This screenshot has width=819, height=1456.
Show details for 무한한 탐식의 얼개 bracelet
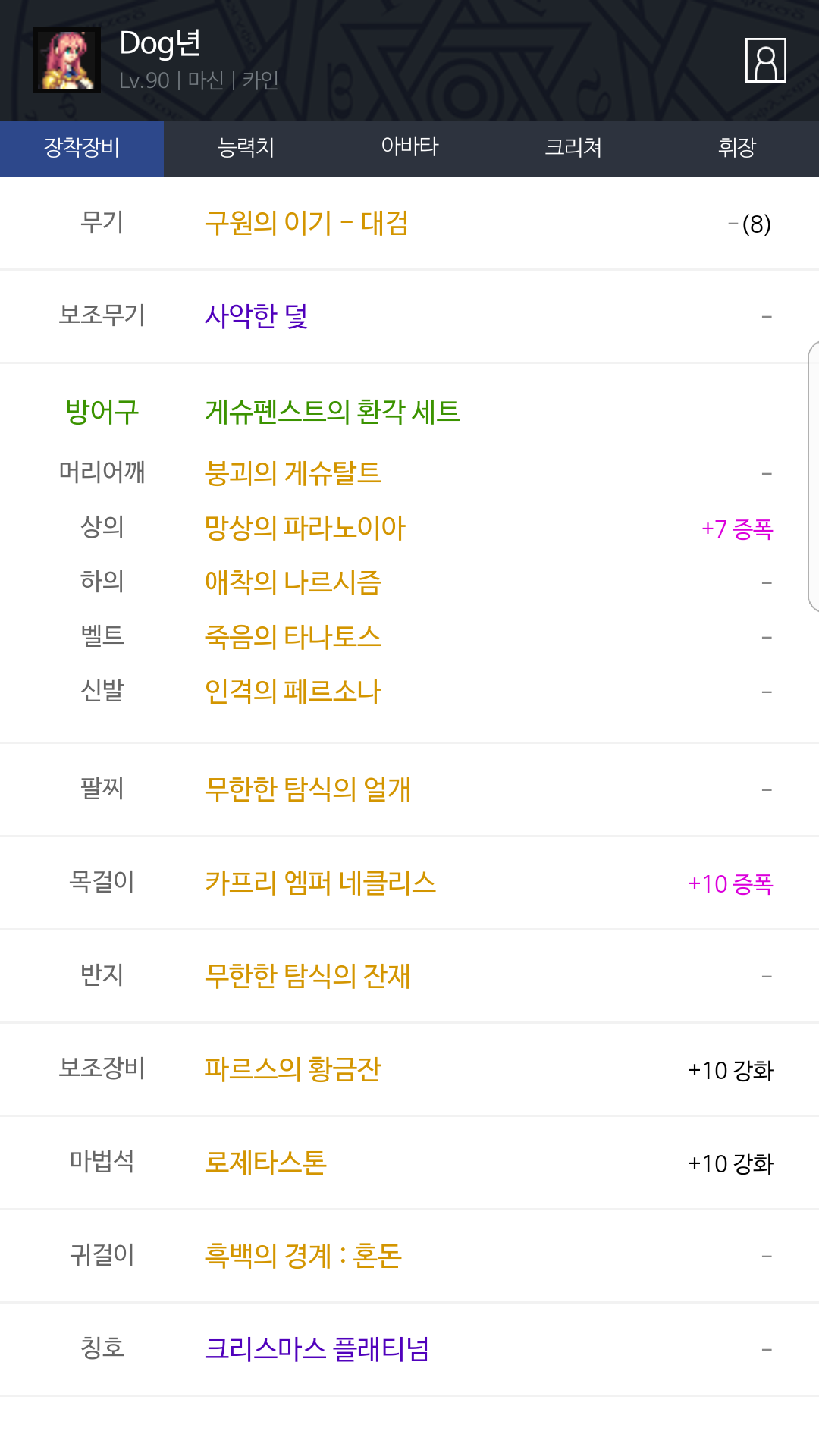click(308, 789)
